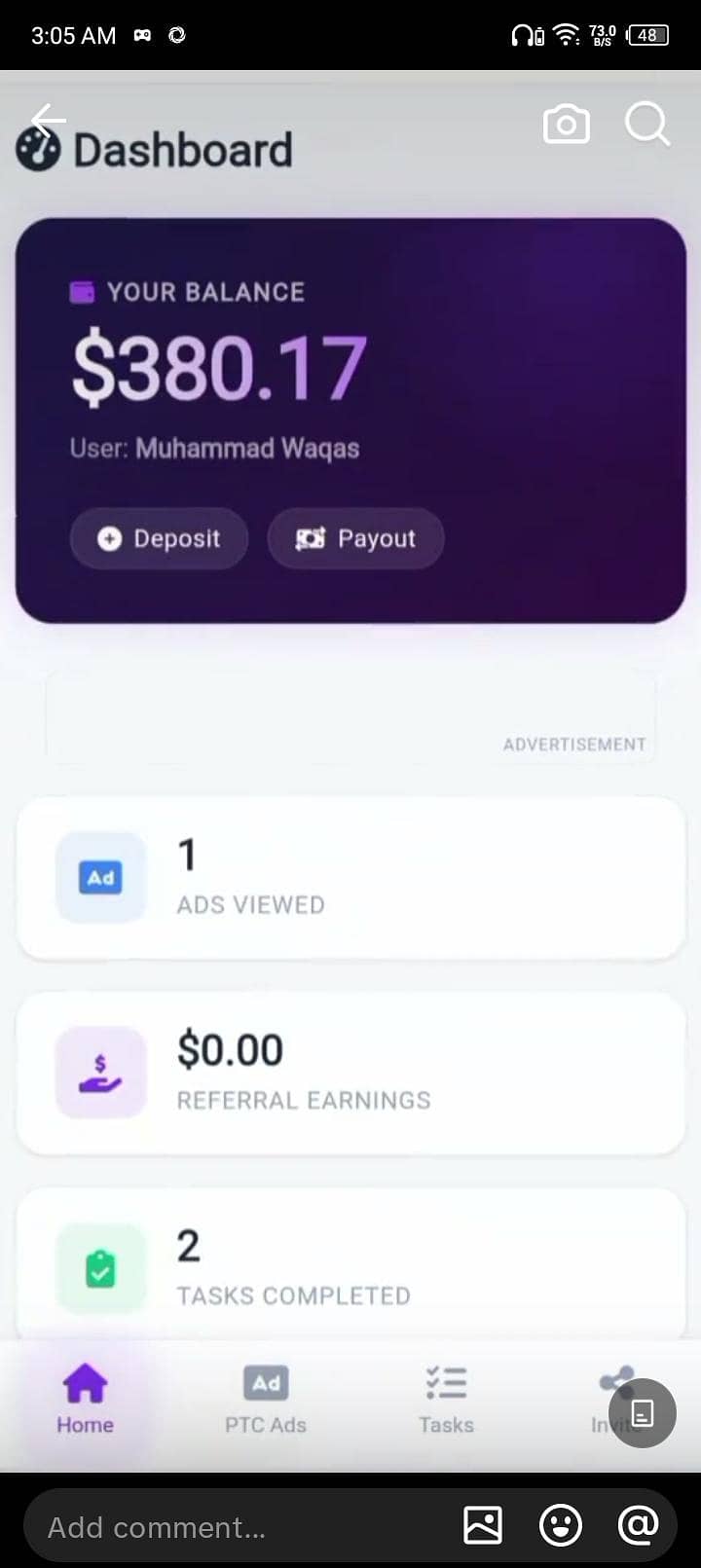
Task: Focus the Add comment field
Action: click(243, 1527)
